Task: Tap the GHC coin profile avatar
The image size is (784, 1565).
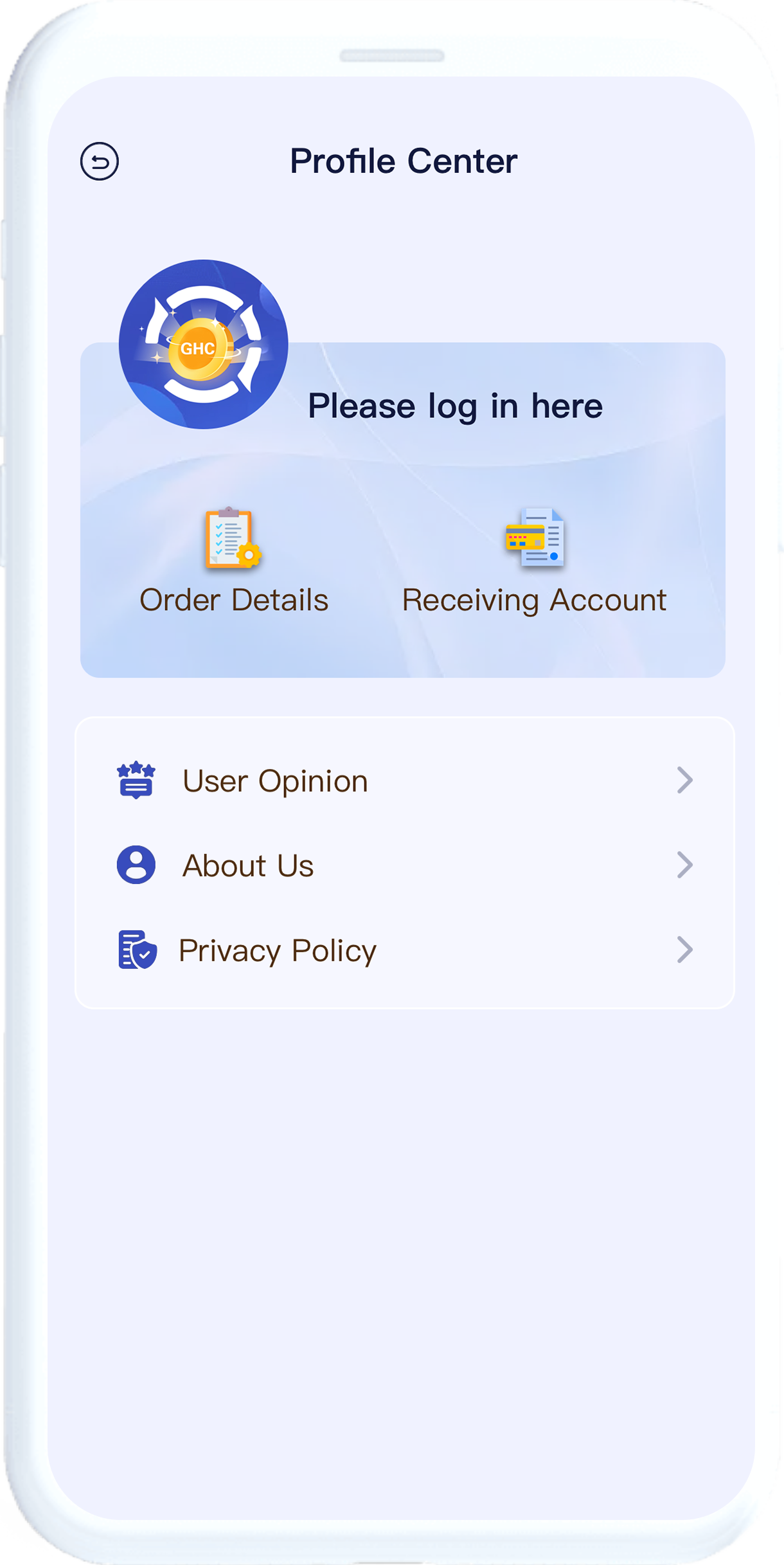Action: (x=203, y=345)
